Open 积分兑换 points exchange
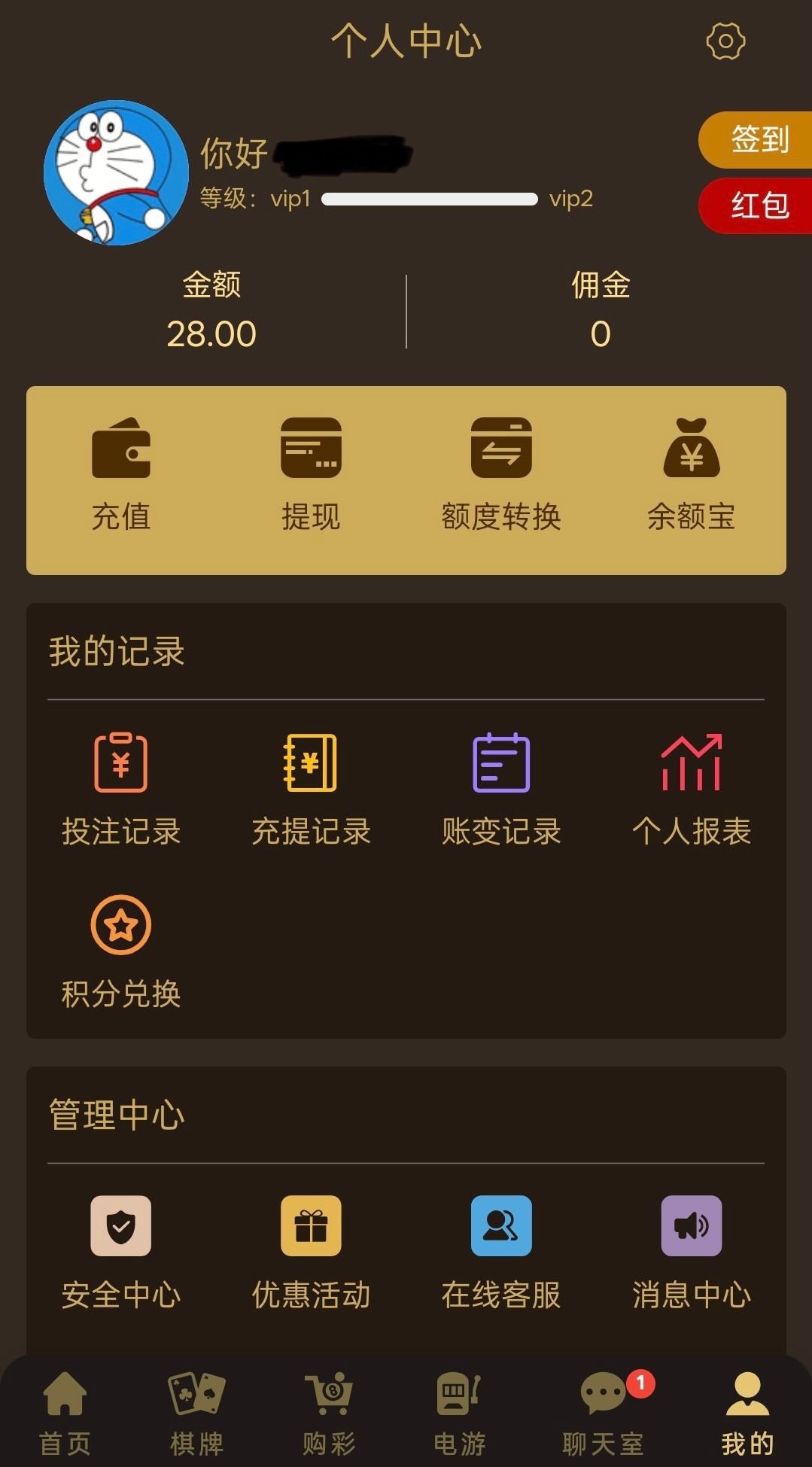 coord(121,951)
